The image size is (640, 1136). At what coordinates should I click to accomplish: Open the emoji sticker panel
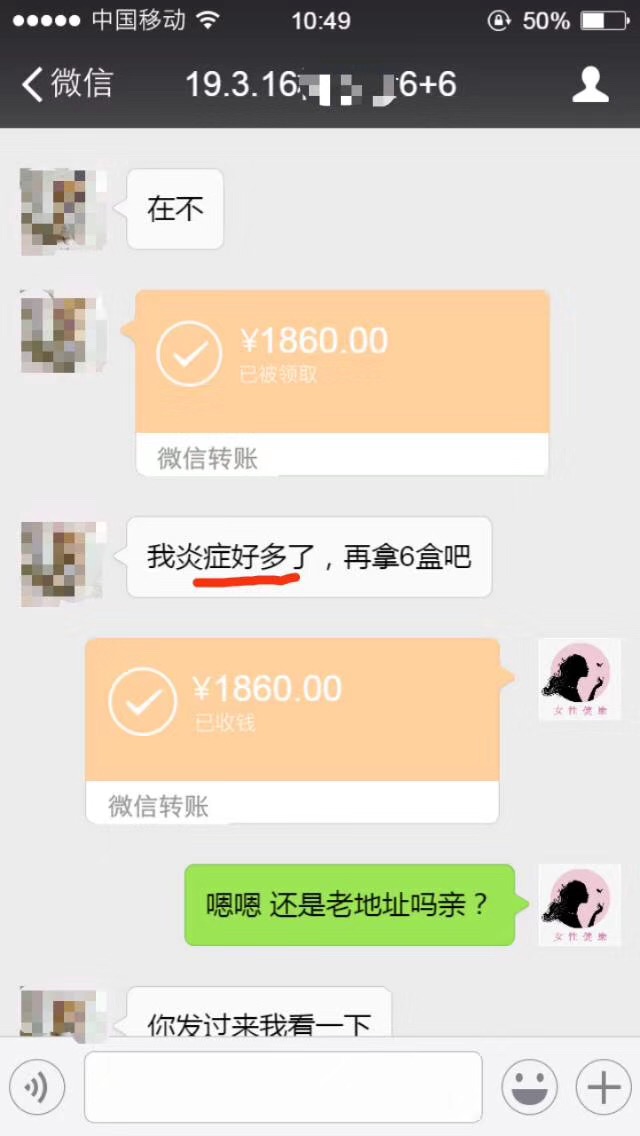pyautogui.click(x=529, y=1087)
